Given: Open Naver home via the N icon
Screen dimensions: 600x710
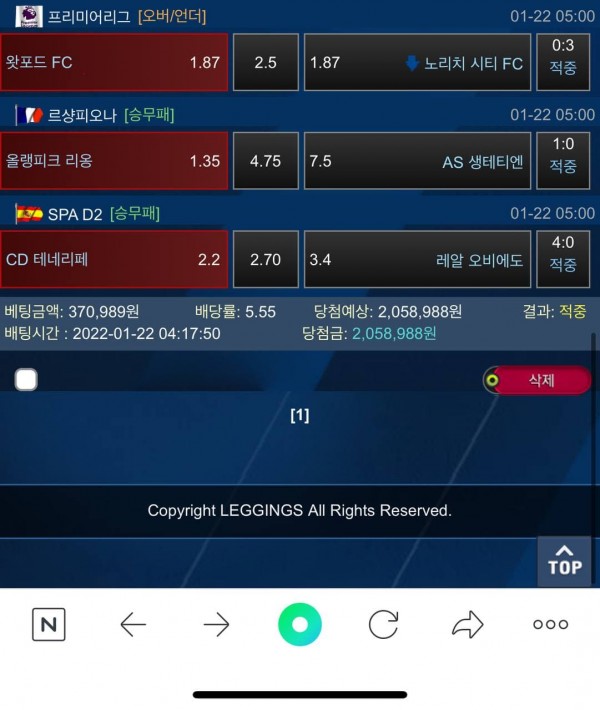Looking at the screenshot, I should [49, 625].
